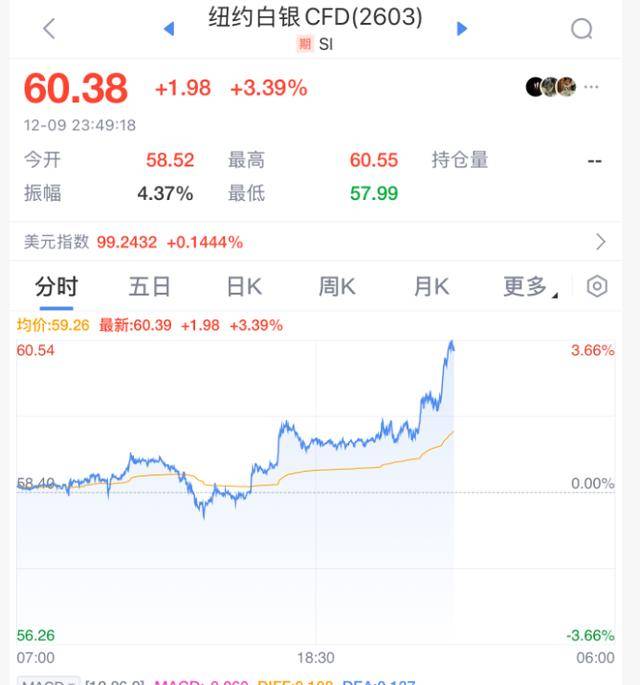Select the 分时 chart tab
Screen dimensions: 640x685
tap(56, 287)
